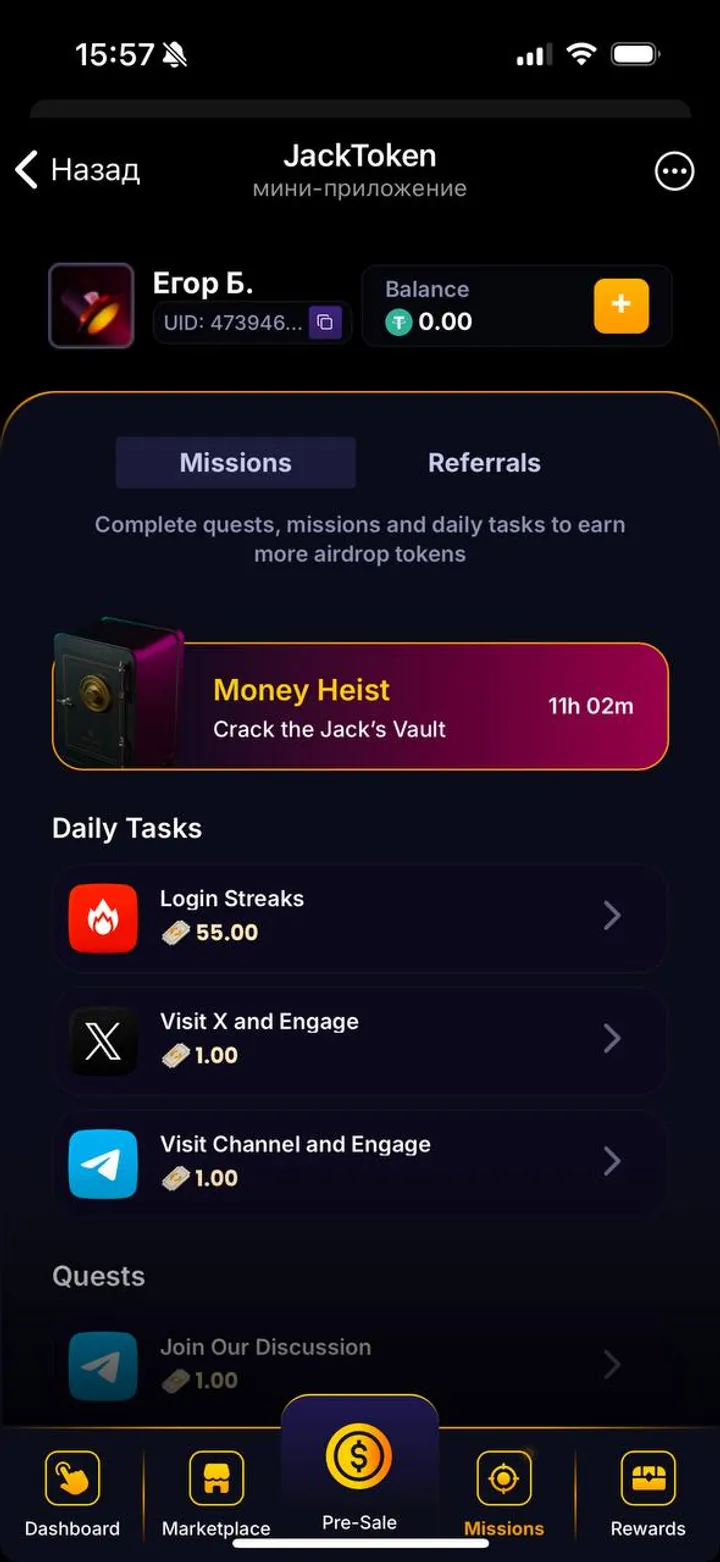720x1562 pixels.
Task: Tap Егор Б. profile avatar thumbnail
Action: 91,306
